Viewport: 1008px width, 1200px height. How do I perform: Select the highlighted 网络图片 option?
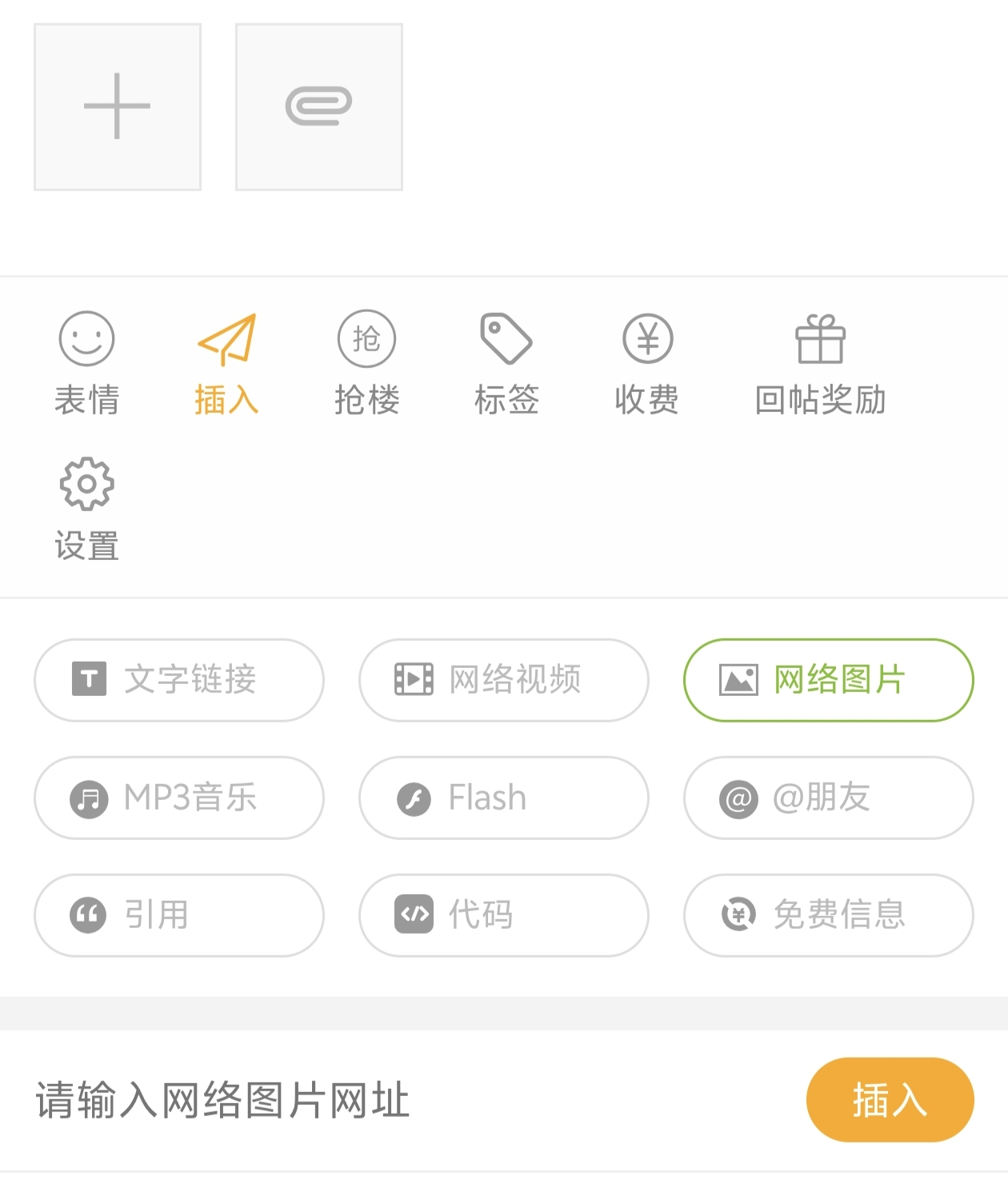click(827, 680)
